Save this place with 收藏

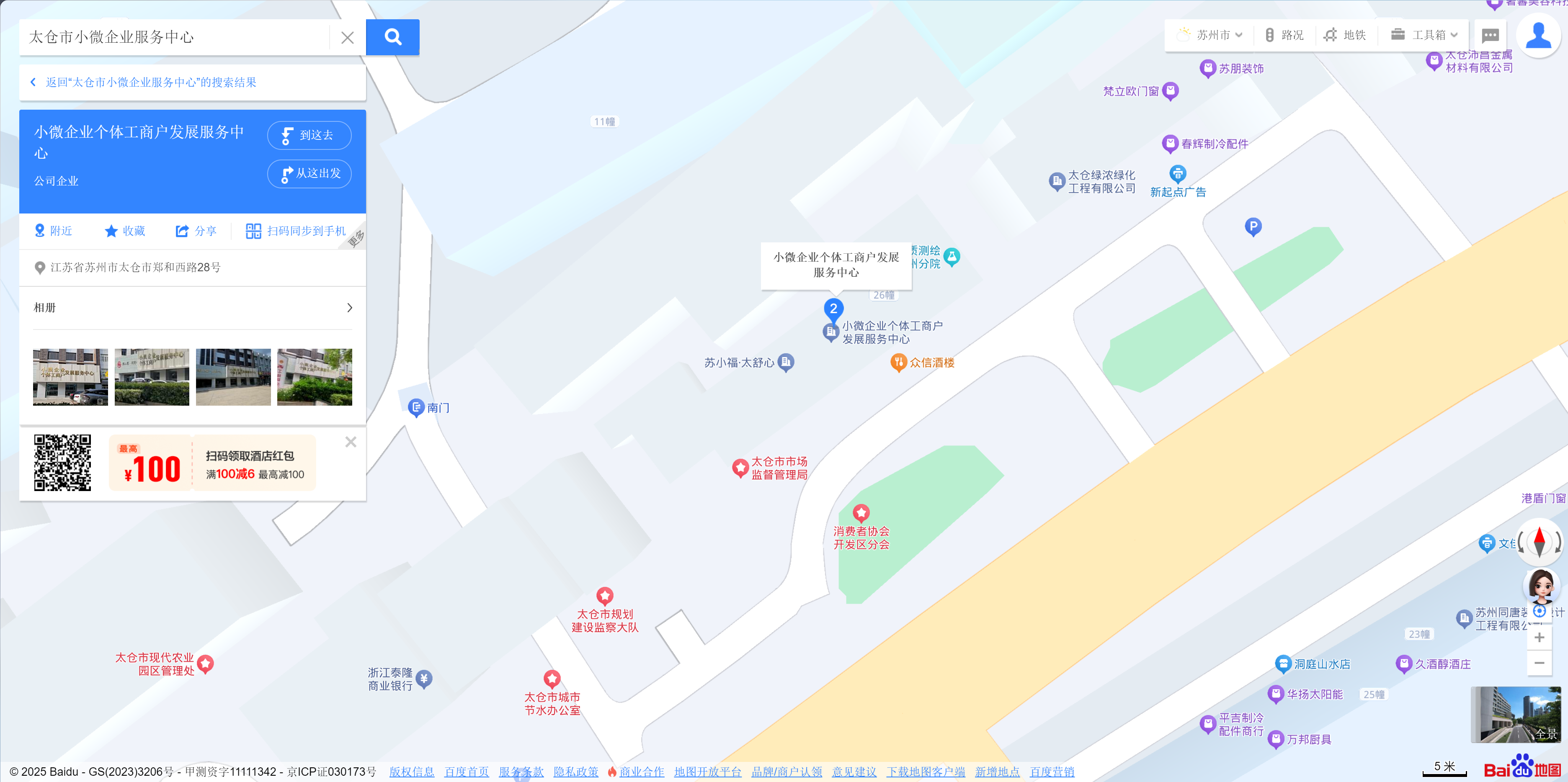pyautogui.click(x=125, y=231)
